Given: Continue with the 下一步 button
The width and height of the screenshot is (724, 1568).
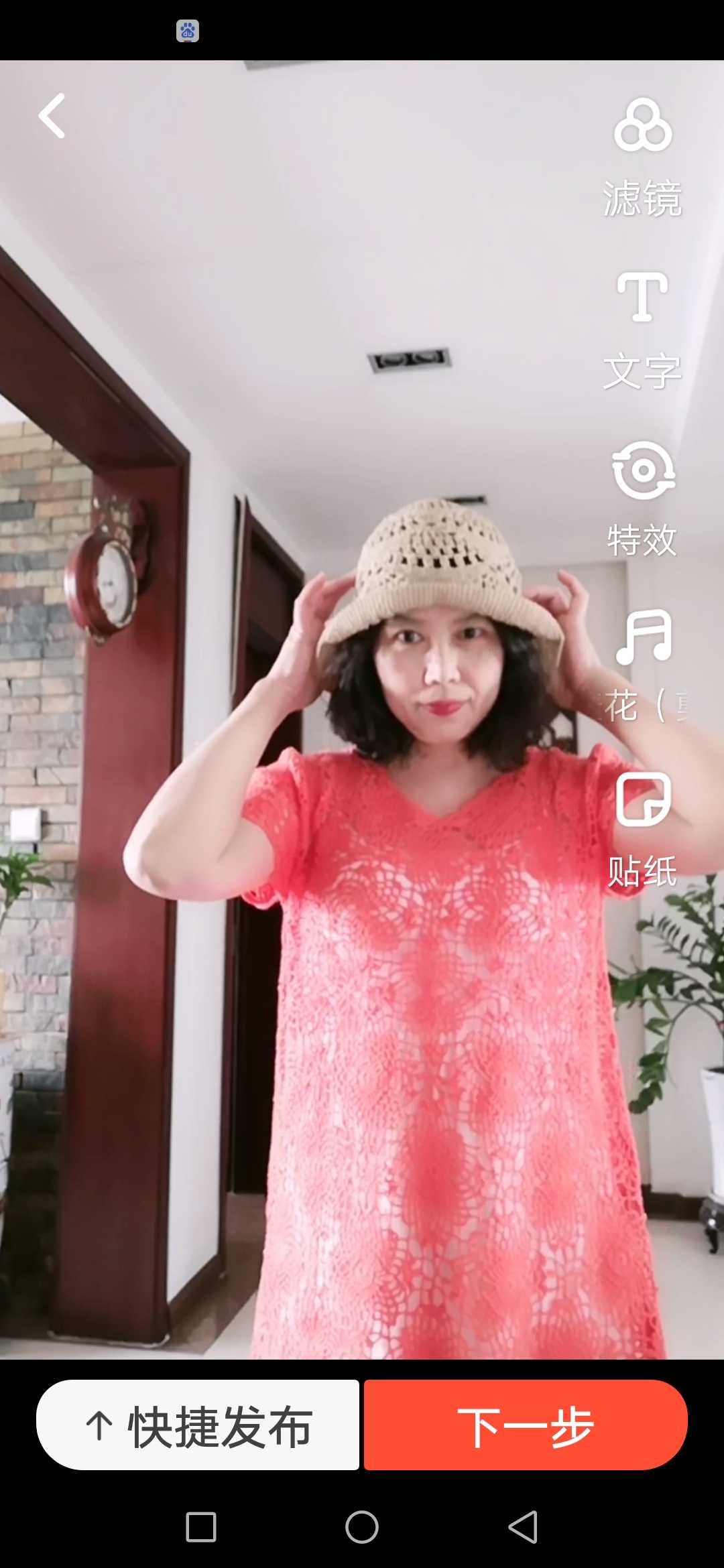Looking at the screenshot, I should pos(526,1425).
